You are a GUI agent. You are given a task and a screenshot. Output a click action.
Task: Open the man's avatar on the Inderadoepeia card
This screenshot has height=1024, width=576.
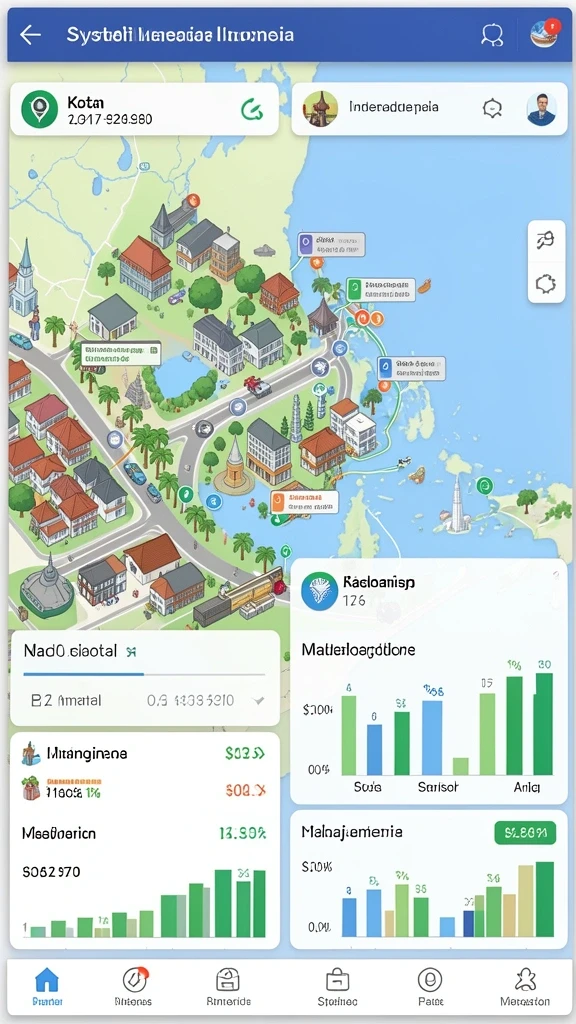coord(541,108)
